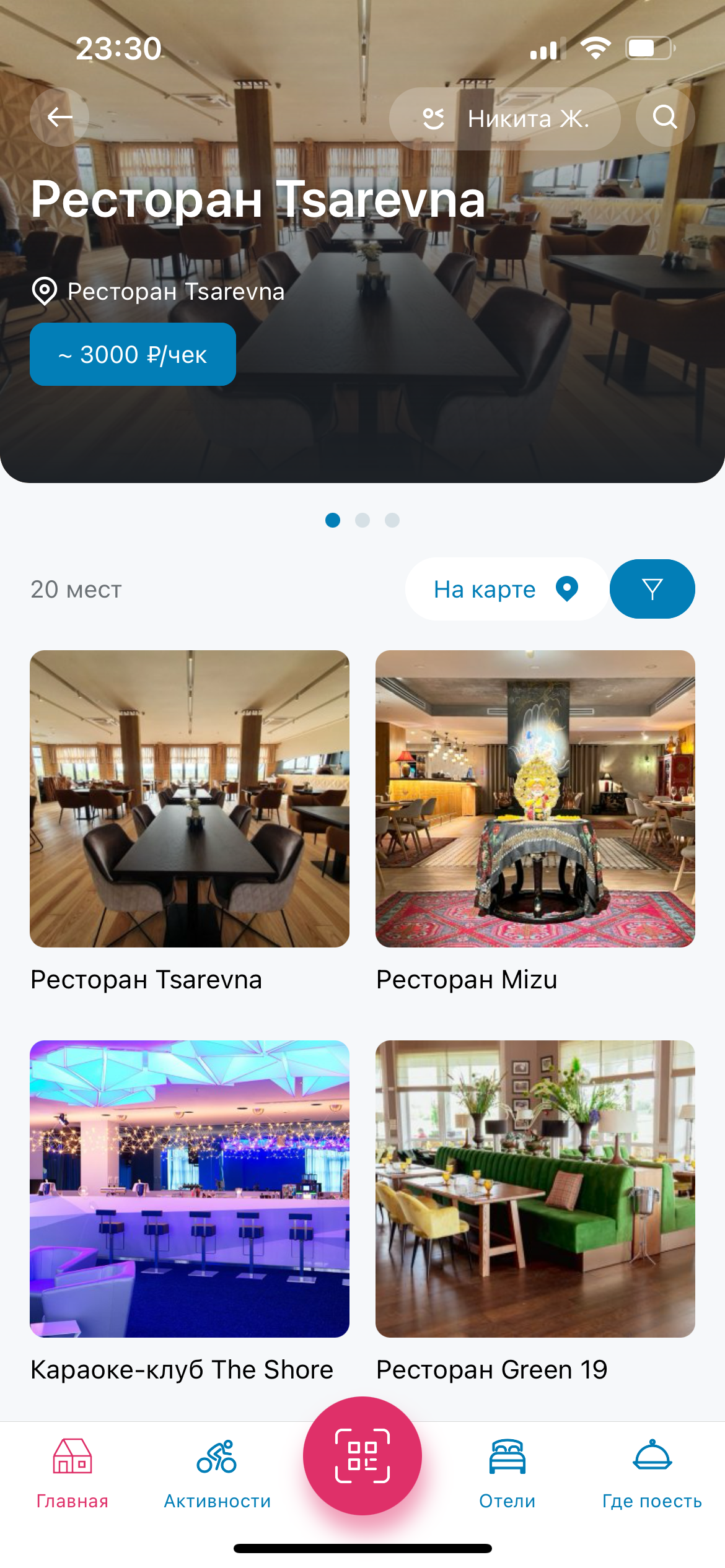The image size is (725, 1568).
Task: Select the third carousel page indicator
Action: [392, 521]
